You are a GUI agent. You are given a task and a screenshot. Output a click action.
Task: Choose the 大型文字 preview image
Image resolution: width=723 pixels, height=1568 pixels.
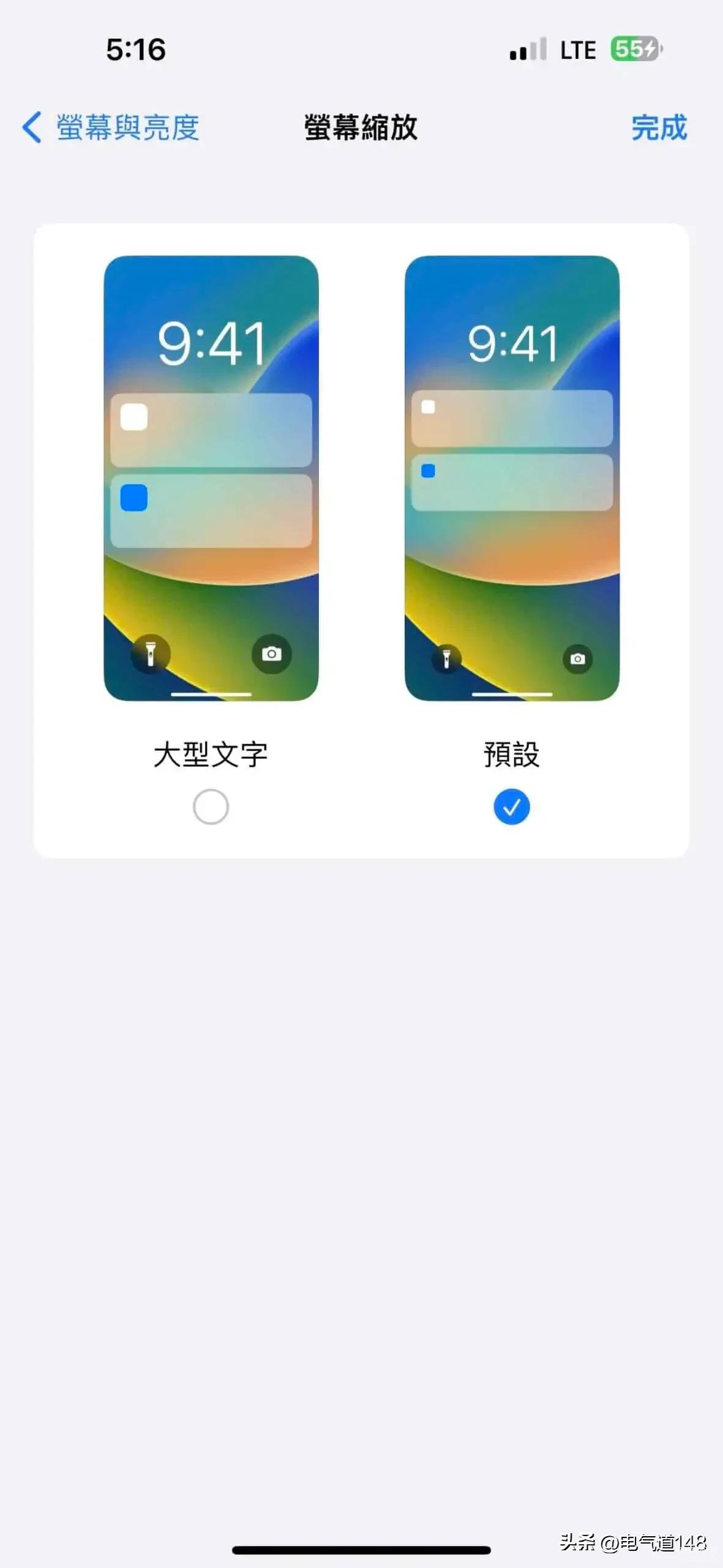click(x=211, y=478)
